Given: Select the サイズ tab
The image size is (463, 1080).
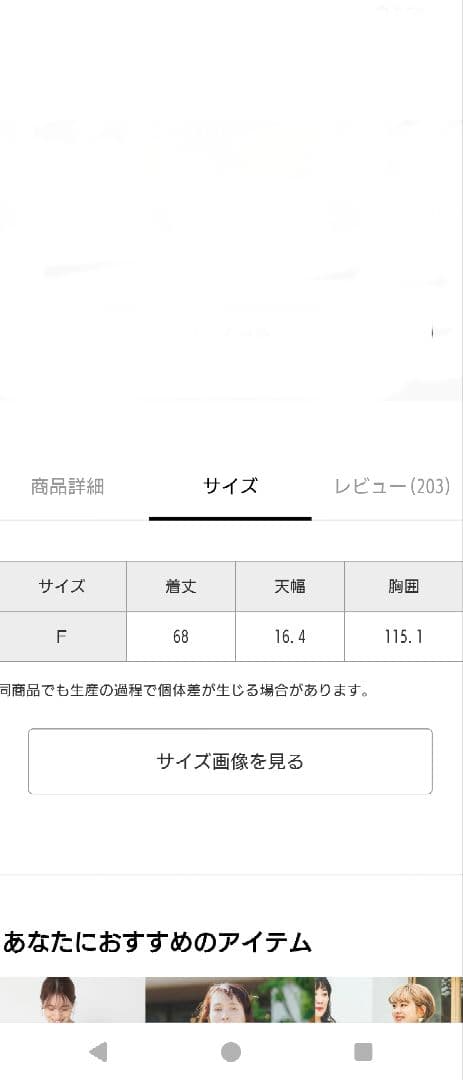Looking at the screenshot, I should click(230, 486).
